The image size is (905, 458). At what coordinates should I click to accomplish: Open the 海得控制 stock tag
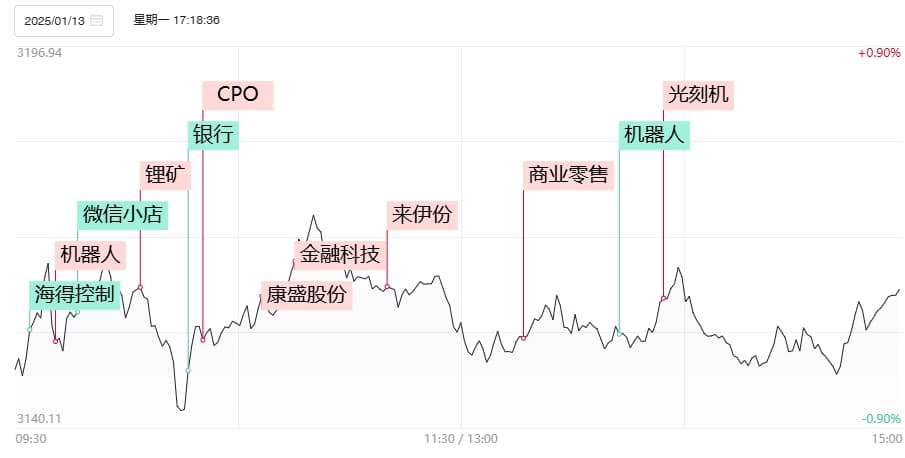[x=75, y=294]
